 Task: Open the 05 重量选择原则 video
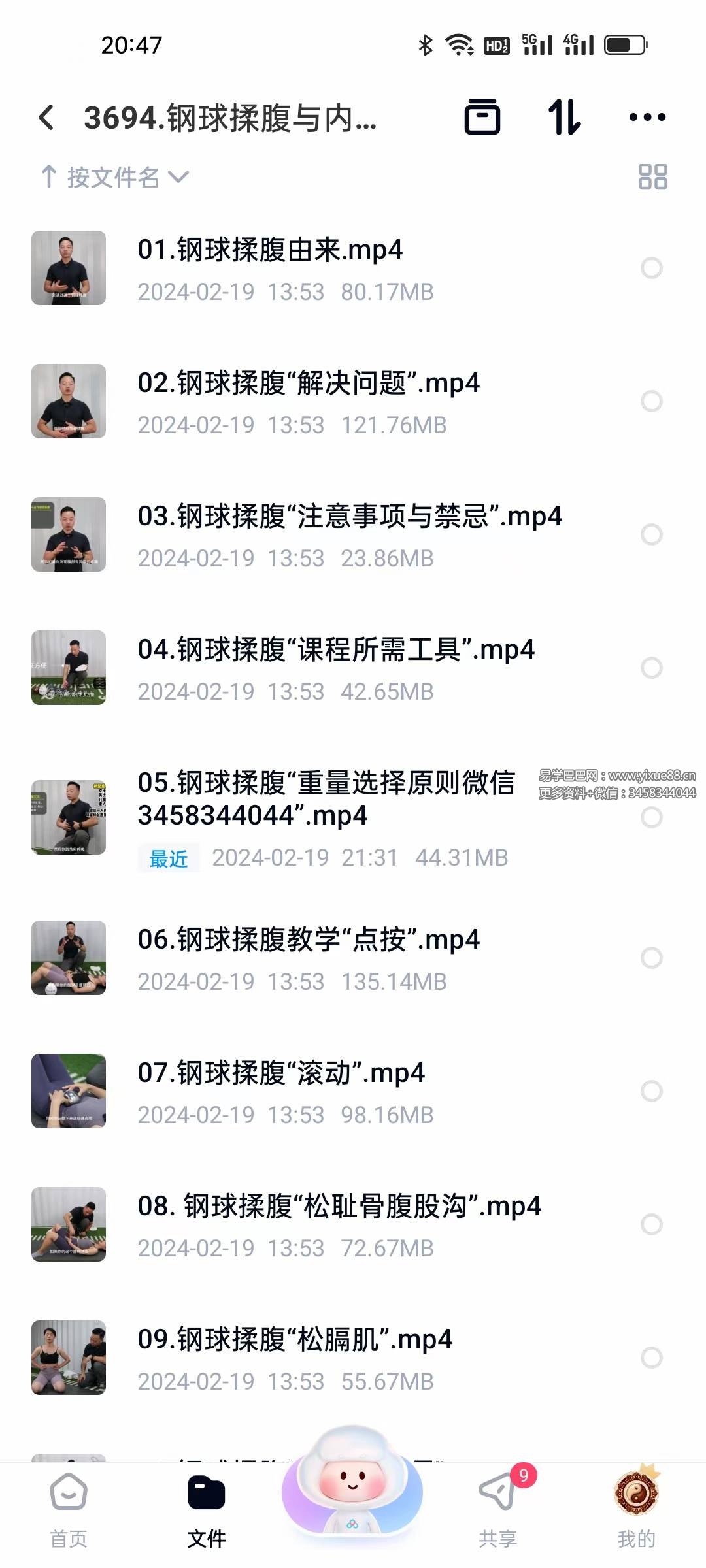coord(326,798)
